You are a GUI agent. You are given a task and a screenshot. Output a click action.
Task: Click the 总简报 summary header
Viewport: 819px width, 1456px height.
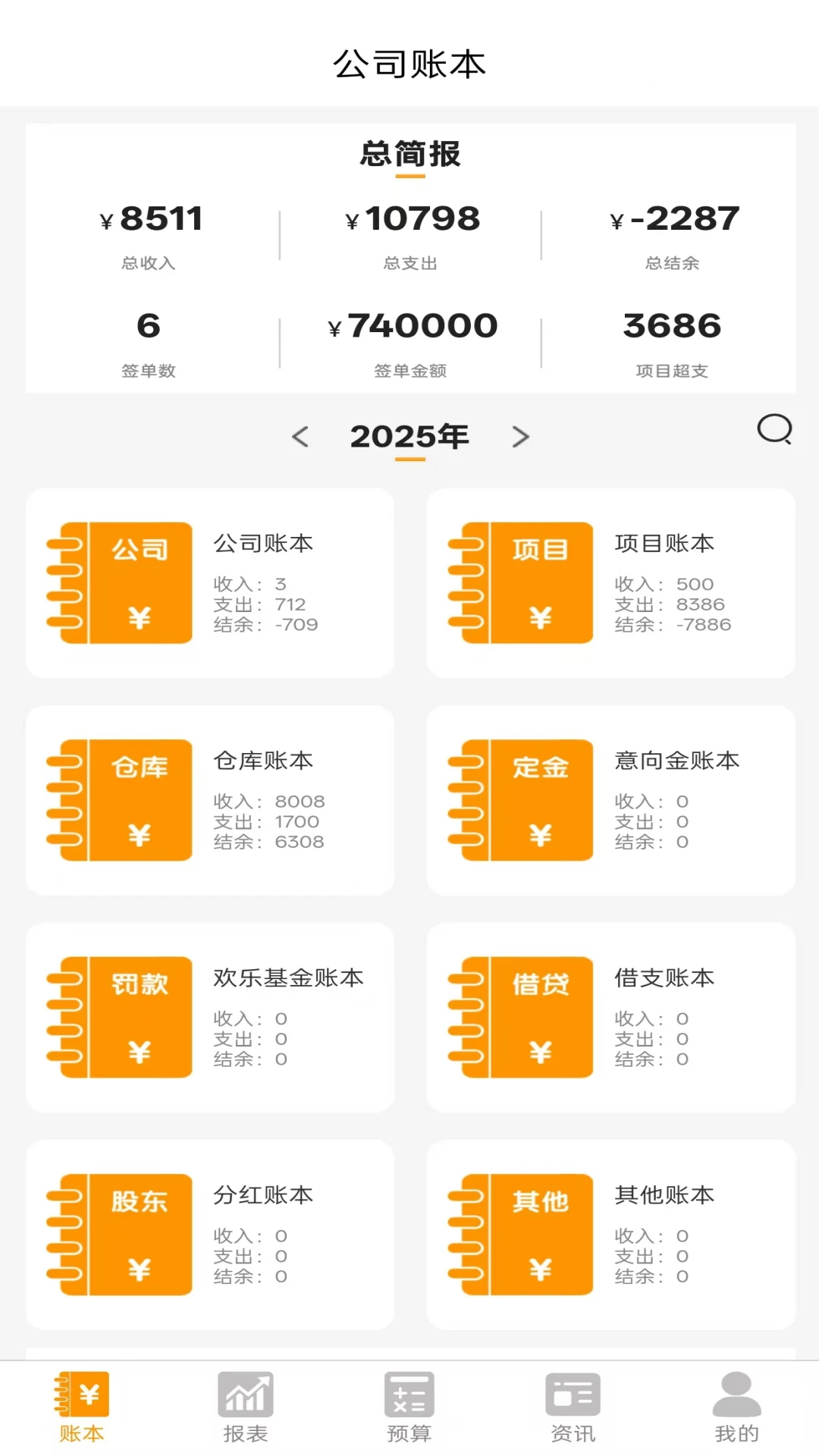(x=409, y=155)
